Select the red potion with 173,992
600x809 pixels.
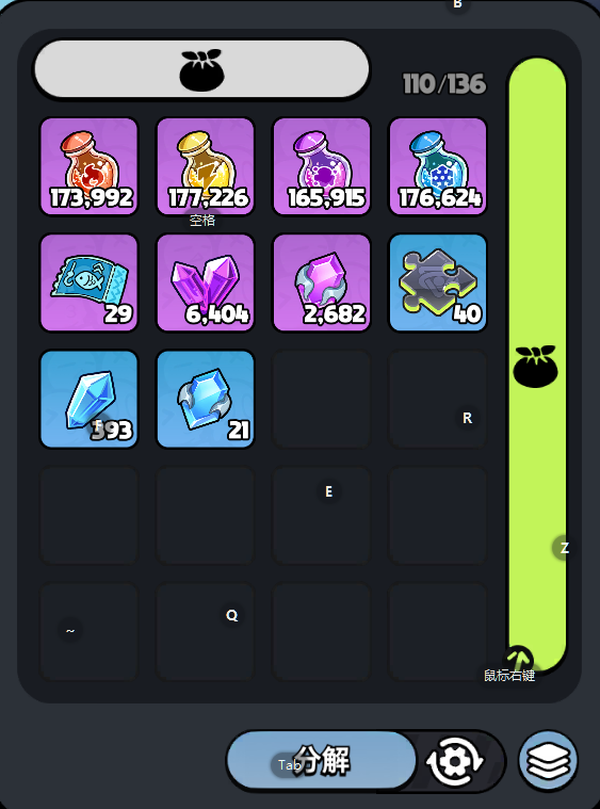pyautogui.click(x=89, y=166)
